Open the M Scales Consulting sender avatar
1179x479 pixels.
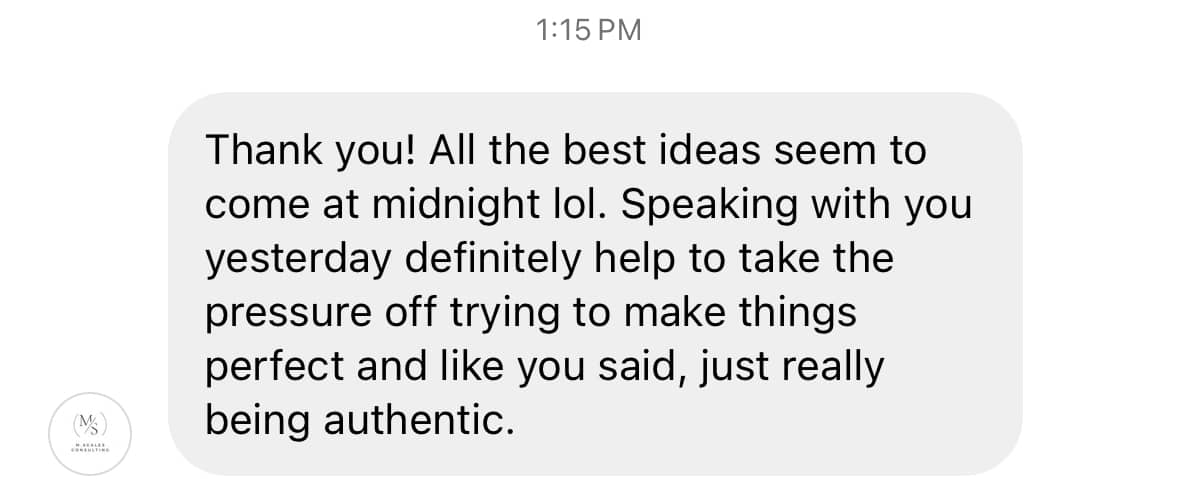click(x=90, y=433)
